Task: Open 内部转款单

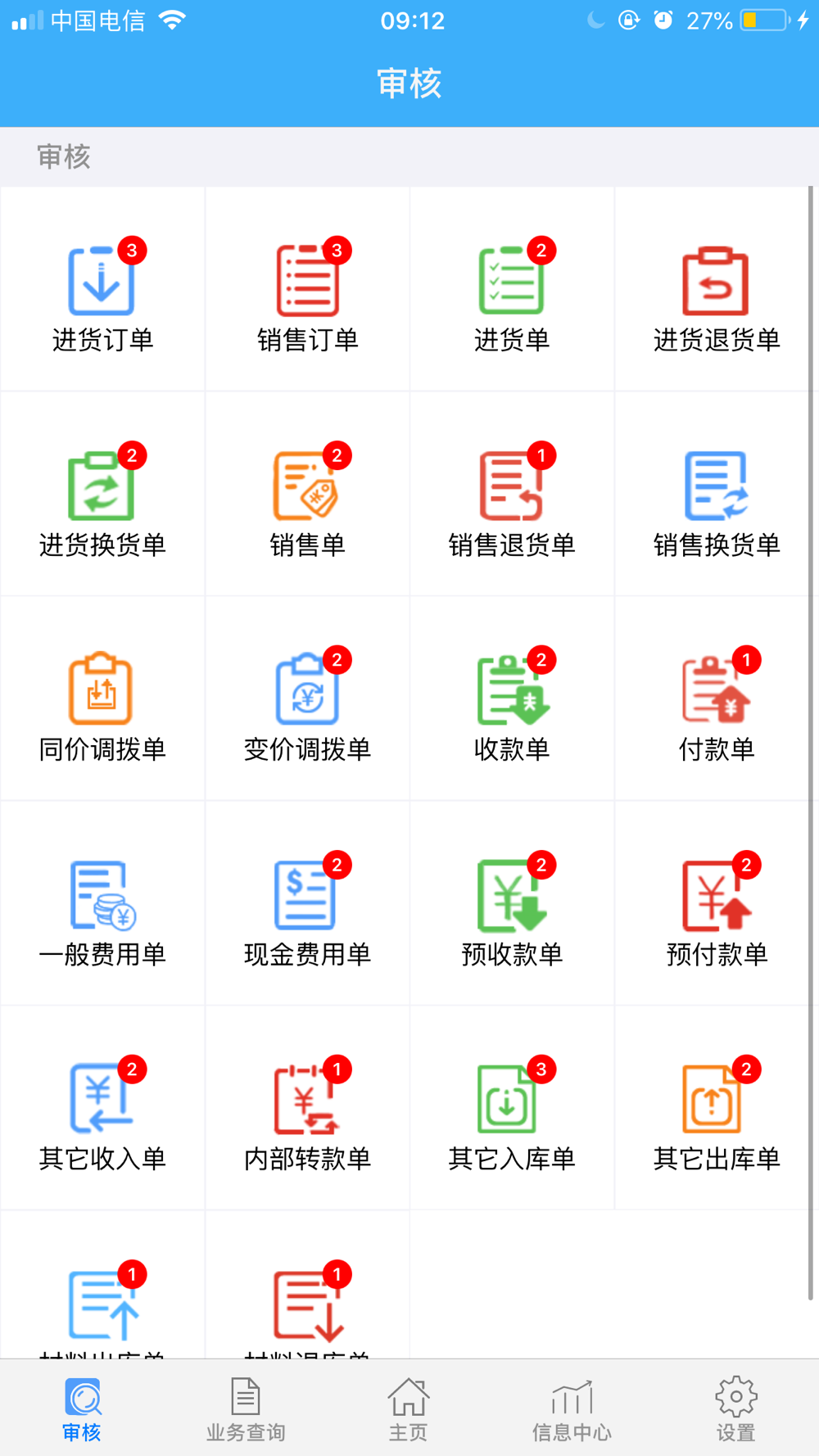Action: [x=307, y=1108]
